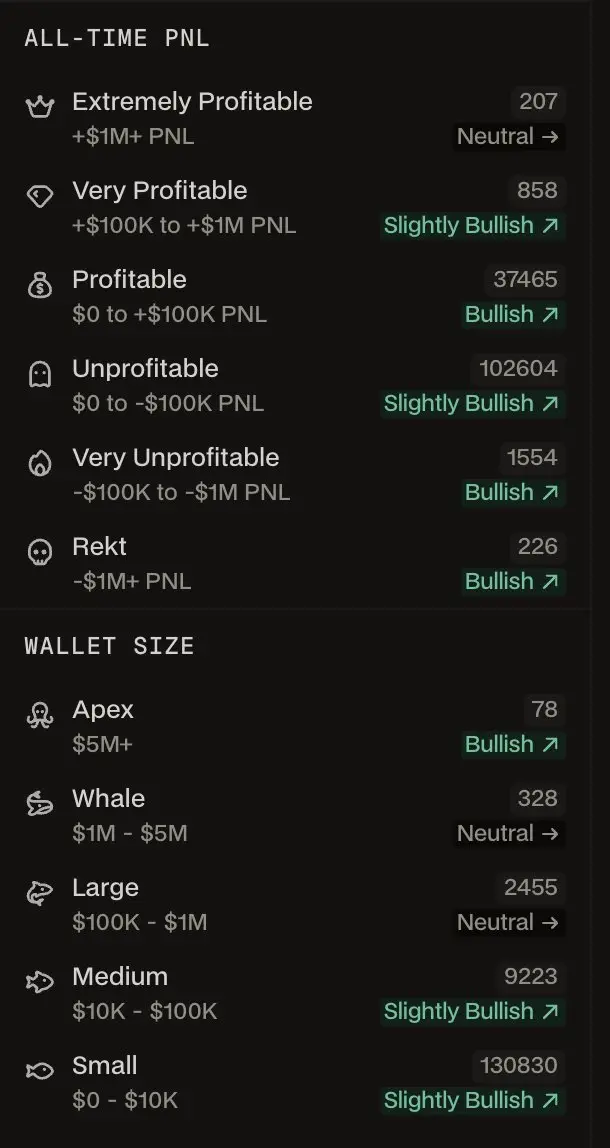Image resolution: width=610 pixels, height=1148 pixels.
Task: Open the Unprofitable cohort row
Action: click(145, 369)
